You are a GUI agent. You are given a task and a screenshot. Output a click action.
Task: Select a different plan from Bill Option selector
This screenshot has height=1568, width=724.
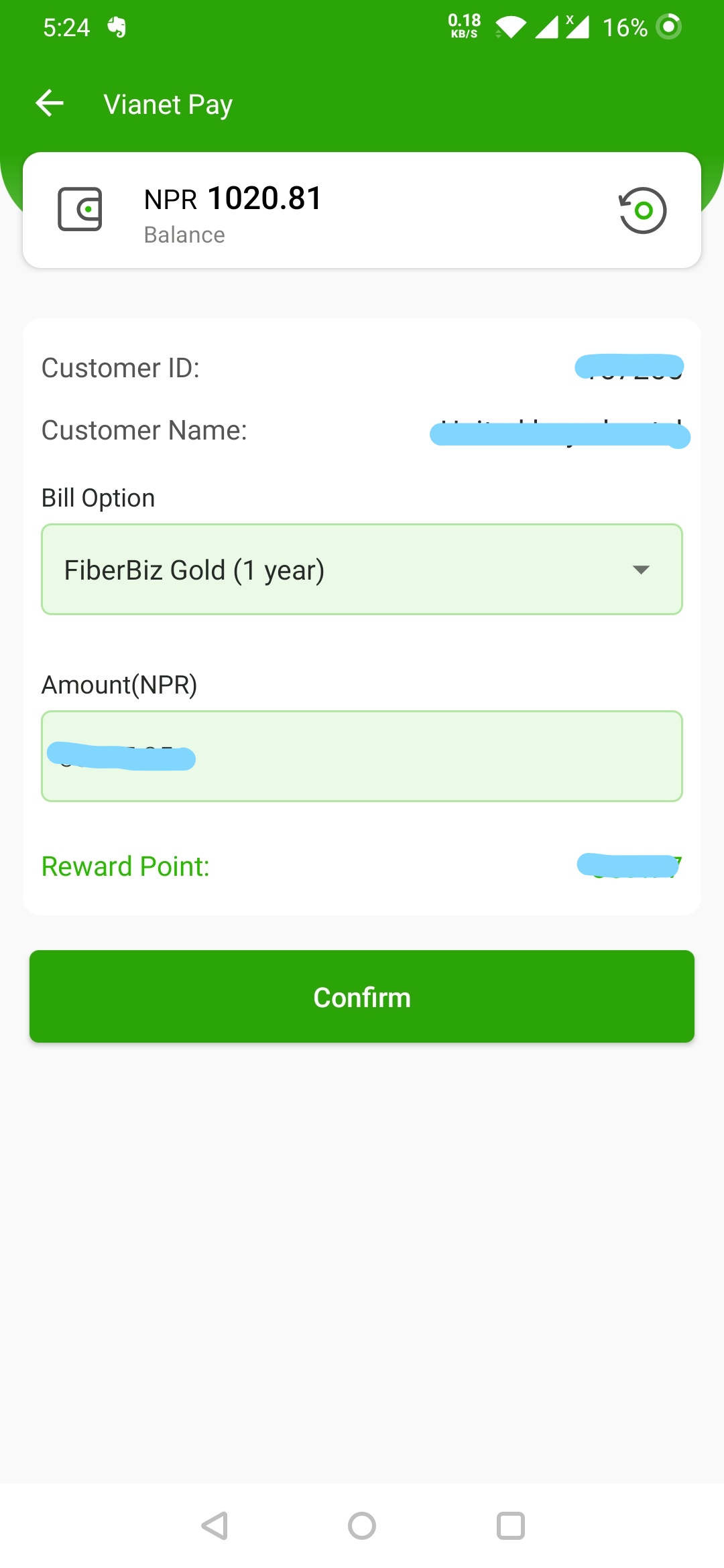point(362,570)
